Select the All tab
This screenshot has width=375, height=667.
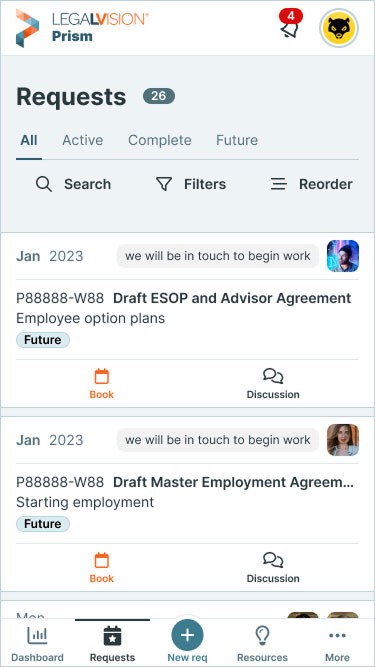29,140
